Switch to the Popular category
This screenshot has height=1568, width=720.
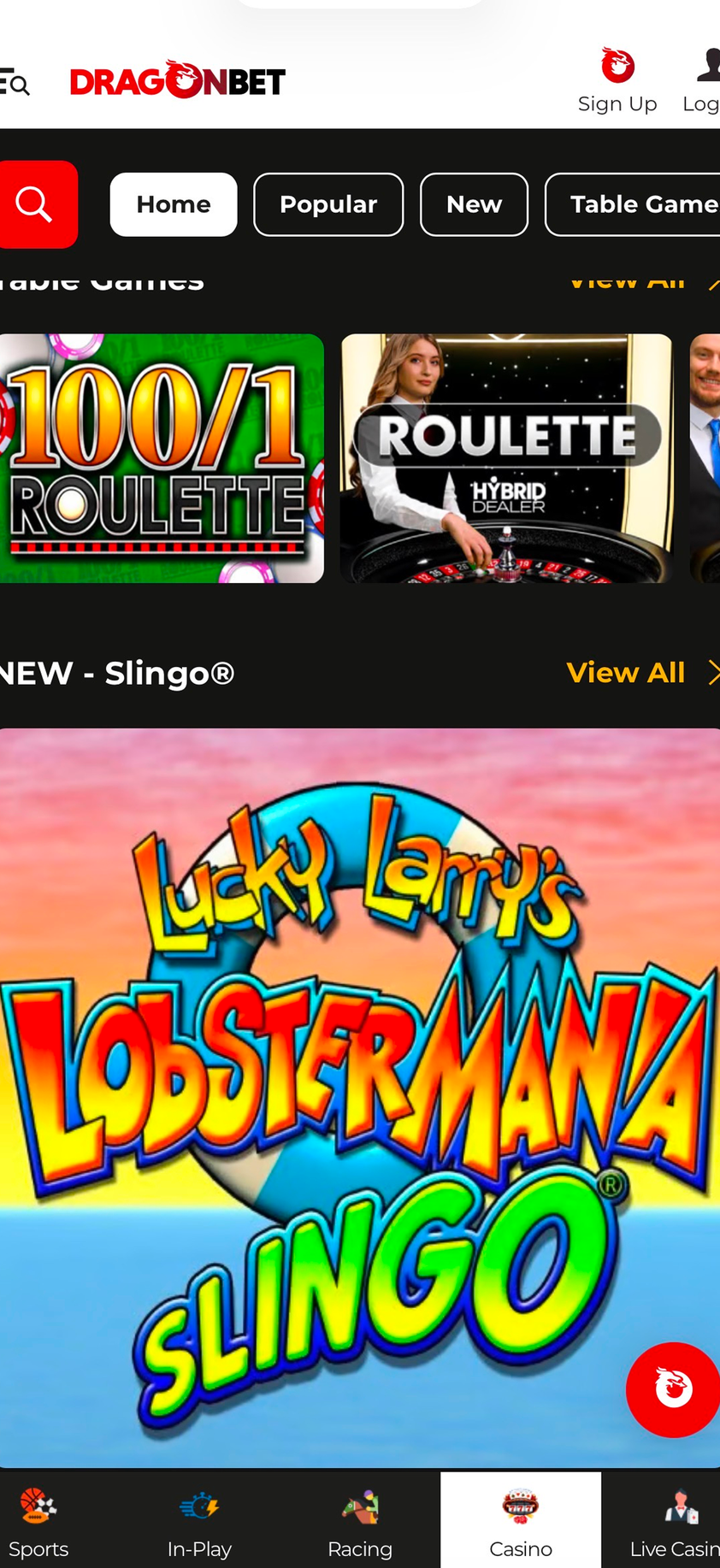(x=328, y=204)
